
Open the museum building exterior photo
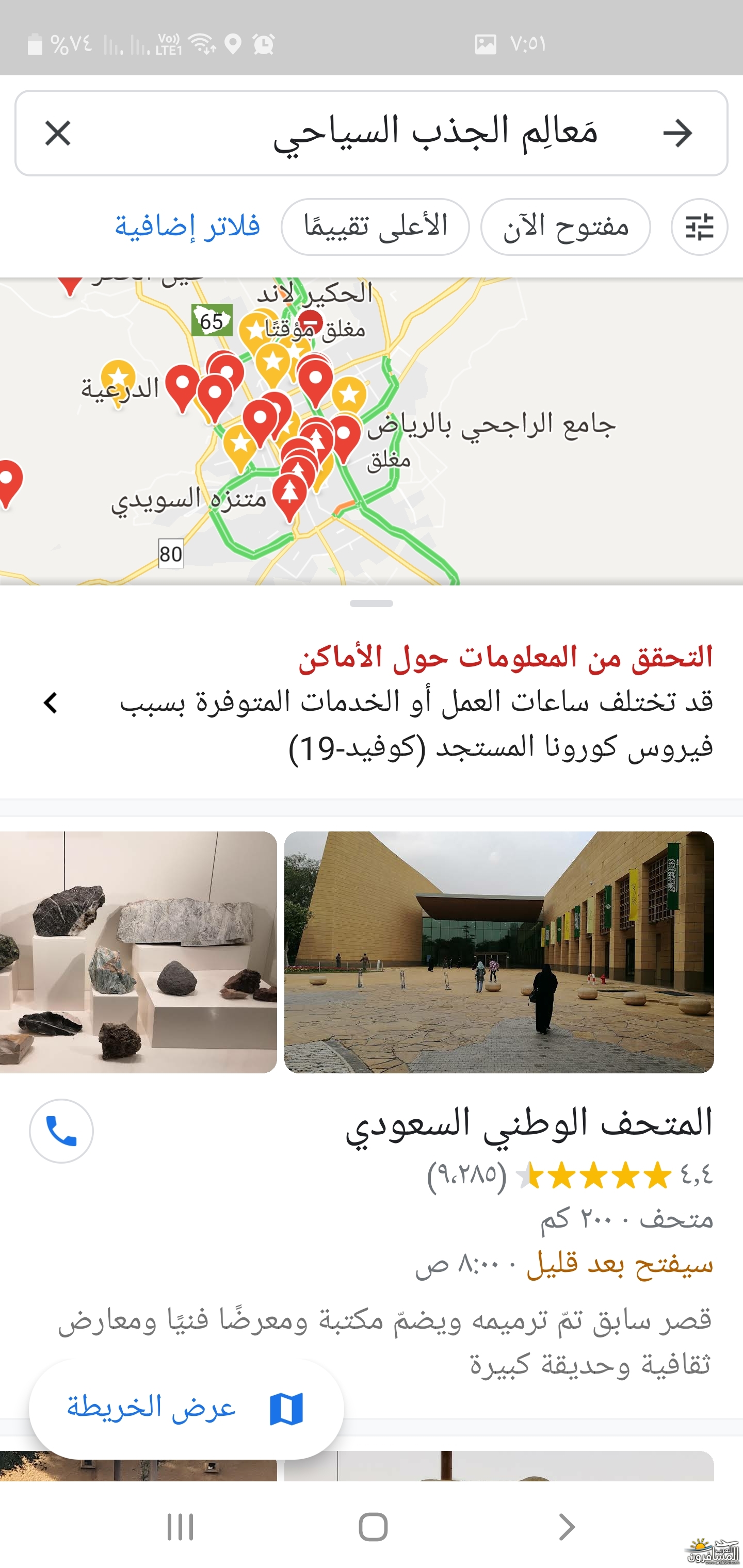[498, 952]
